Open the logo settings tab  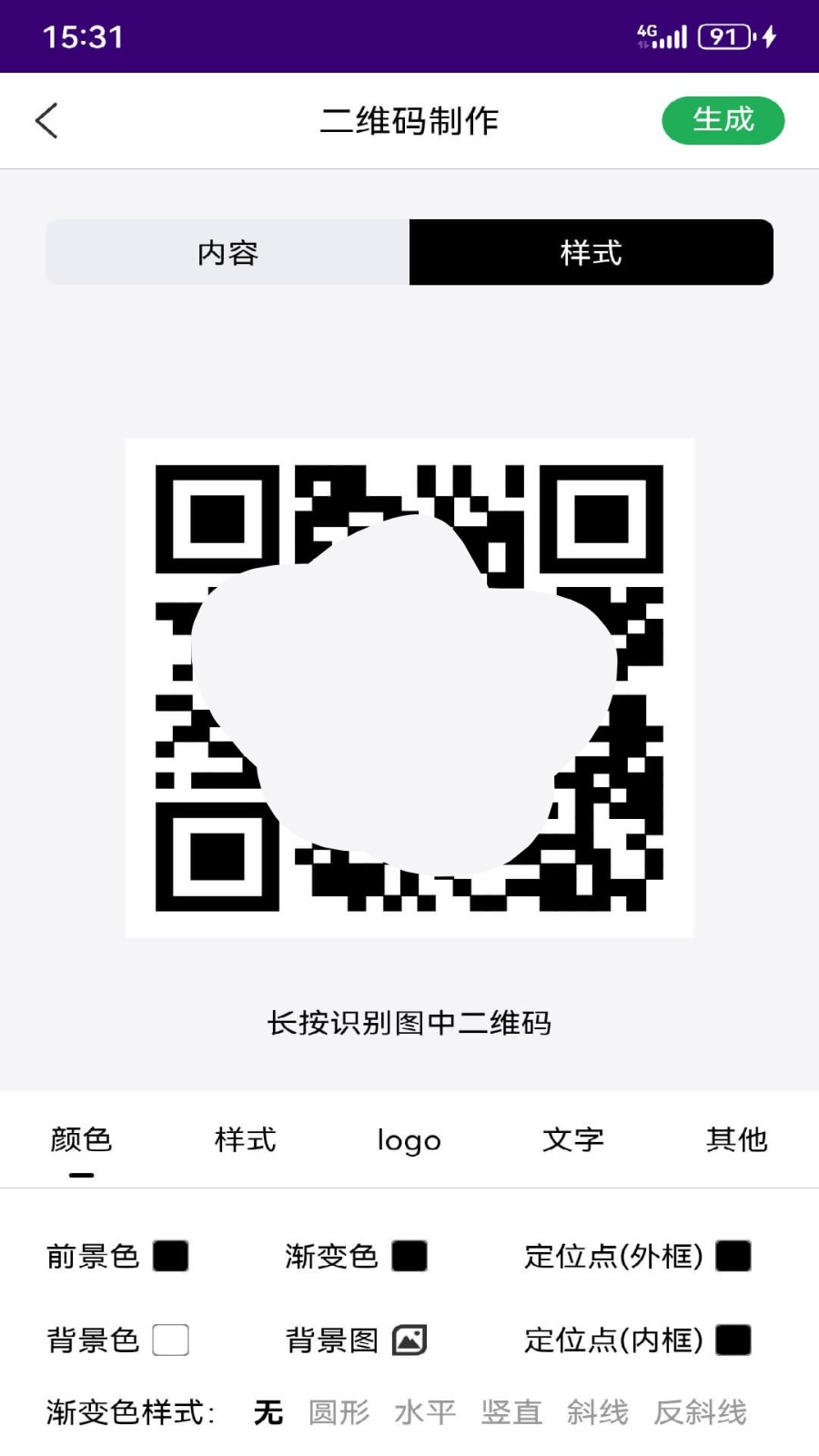tap(409, 1140)
